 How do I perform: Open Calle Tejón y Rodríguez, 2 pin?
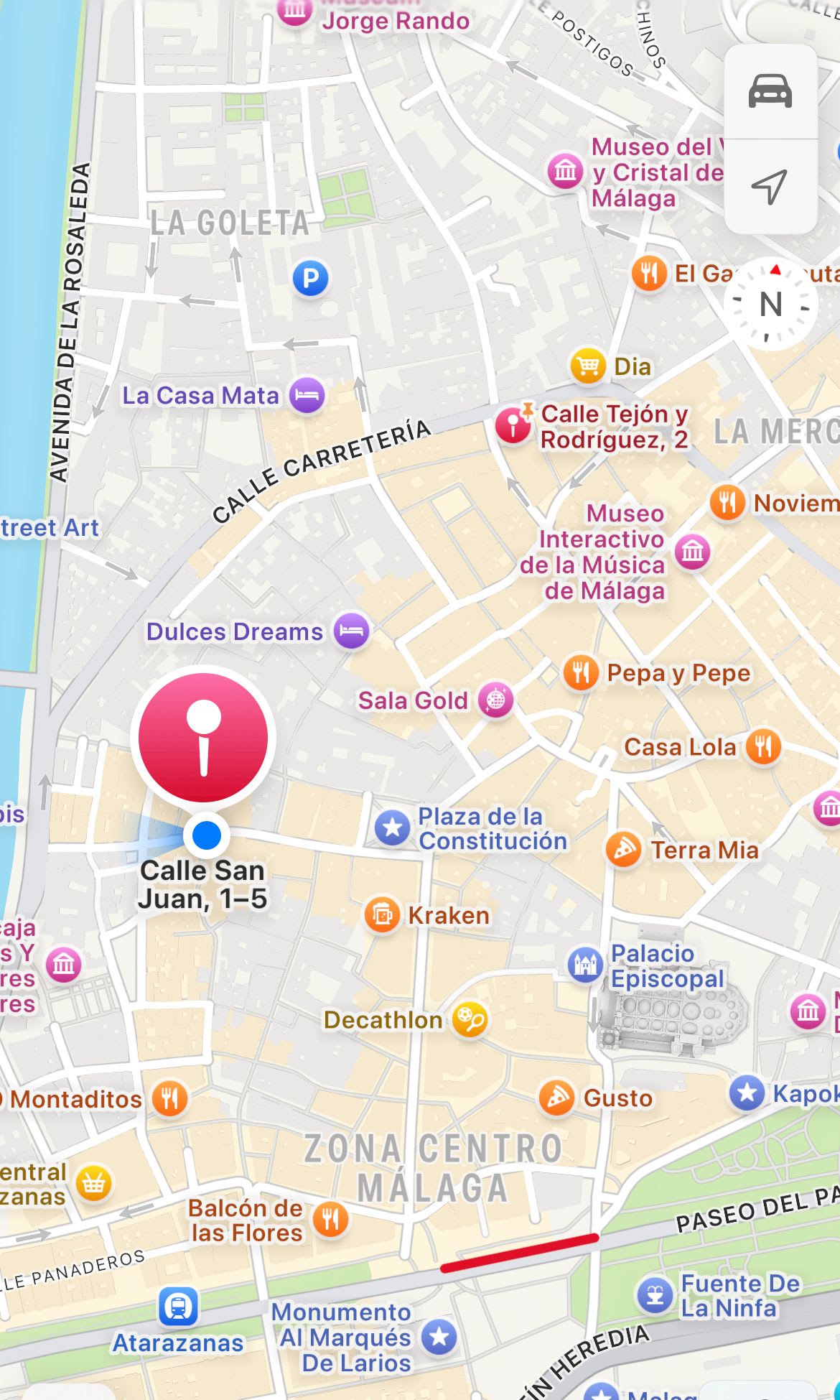(513, 425)
